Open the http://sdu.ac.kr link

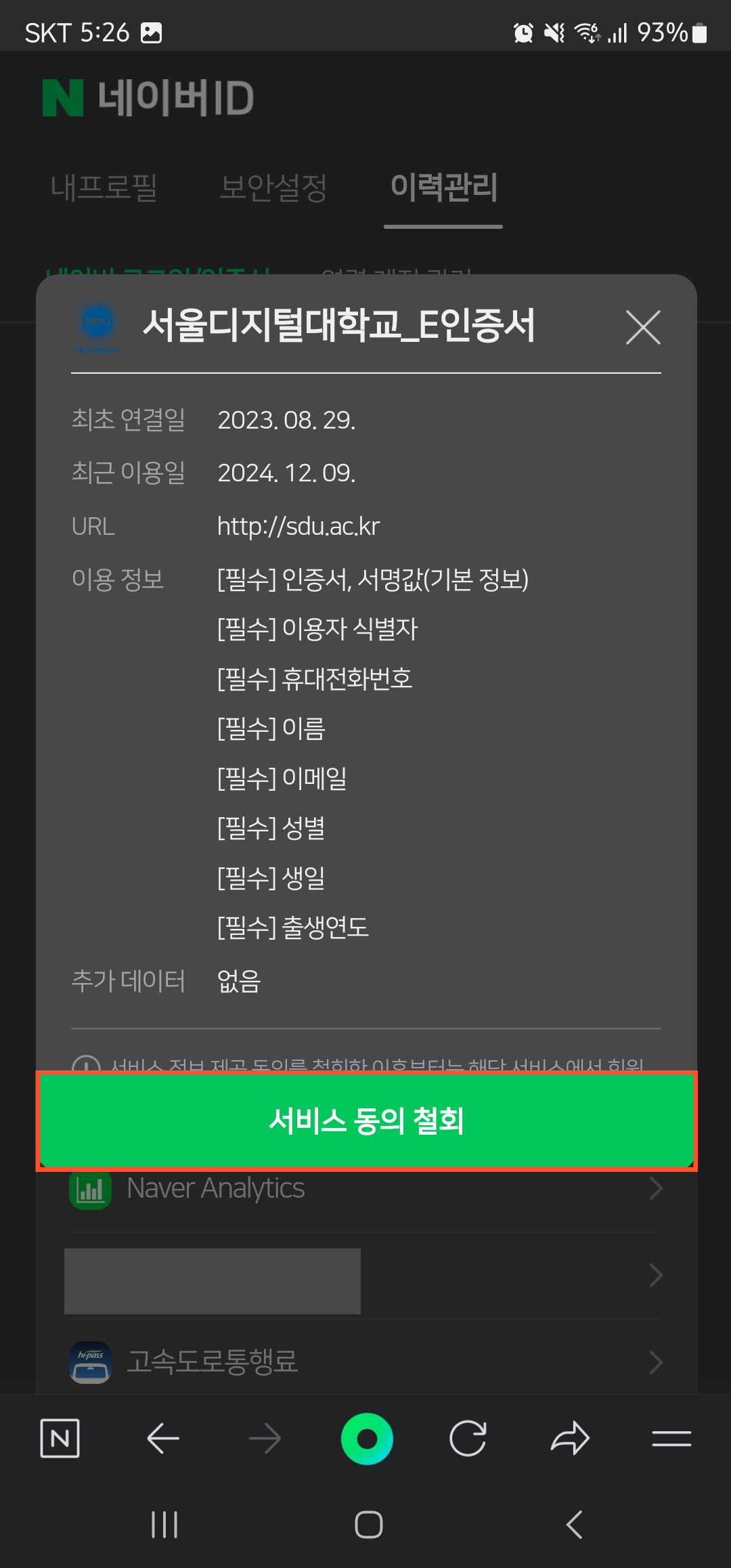tap(298, 526)
